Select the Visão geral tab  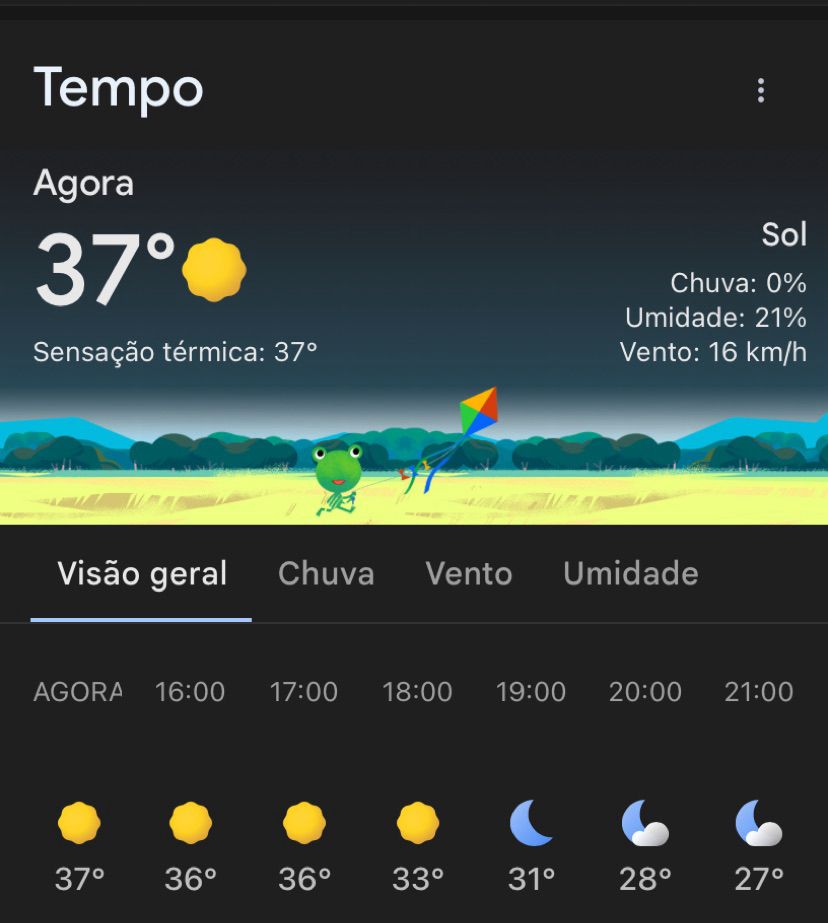(x=142, y=574)
